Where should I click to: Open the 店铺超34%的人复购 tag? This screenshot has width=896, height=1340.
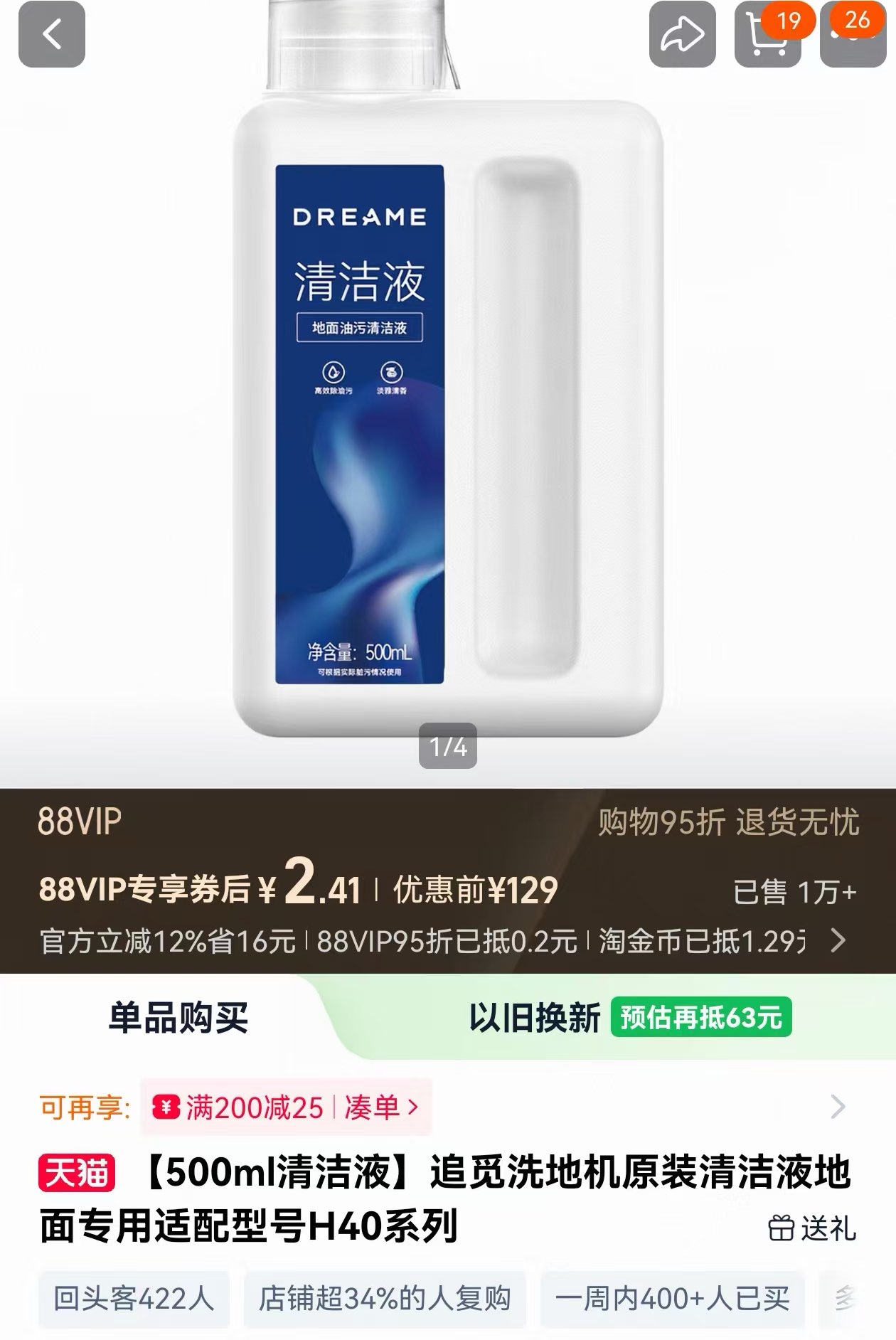385,1299
